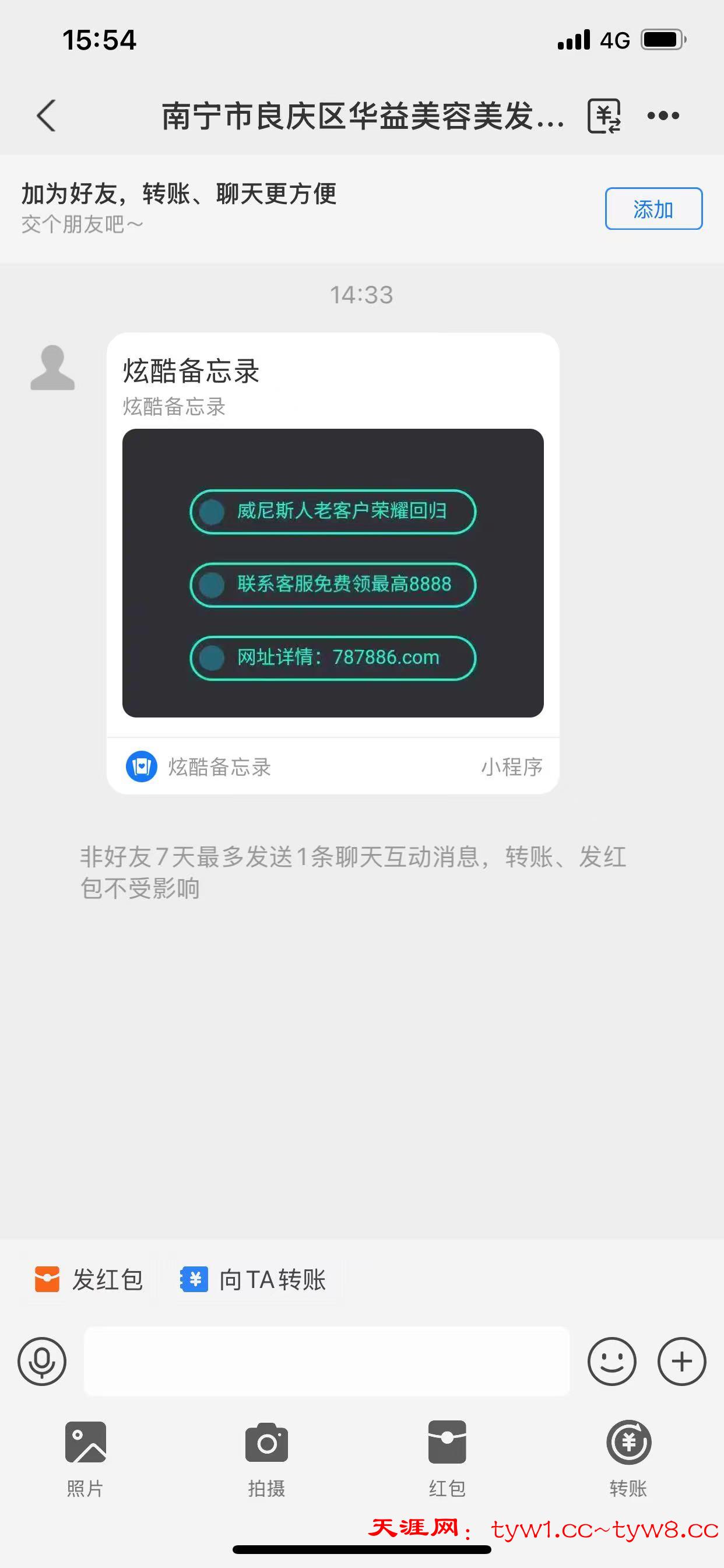724x1568 pixels.
Task: Open the emoji smiley picker
Action: [x=611, y=1361]
